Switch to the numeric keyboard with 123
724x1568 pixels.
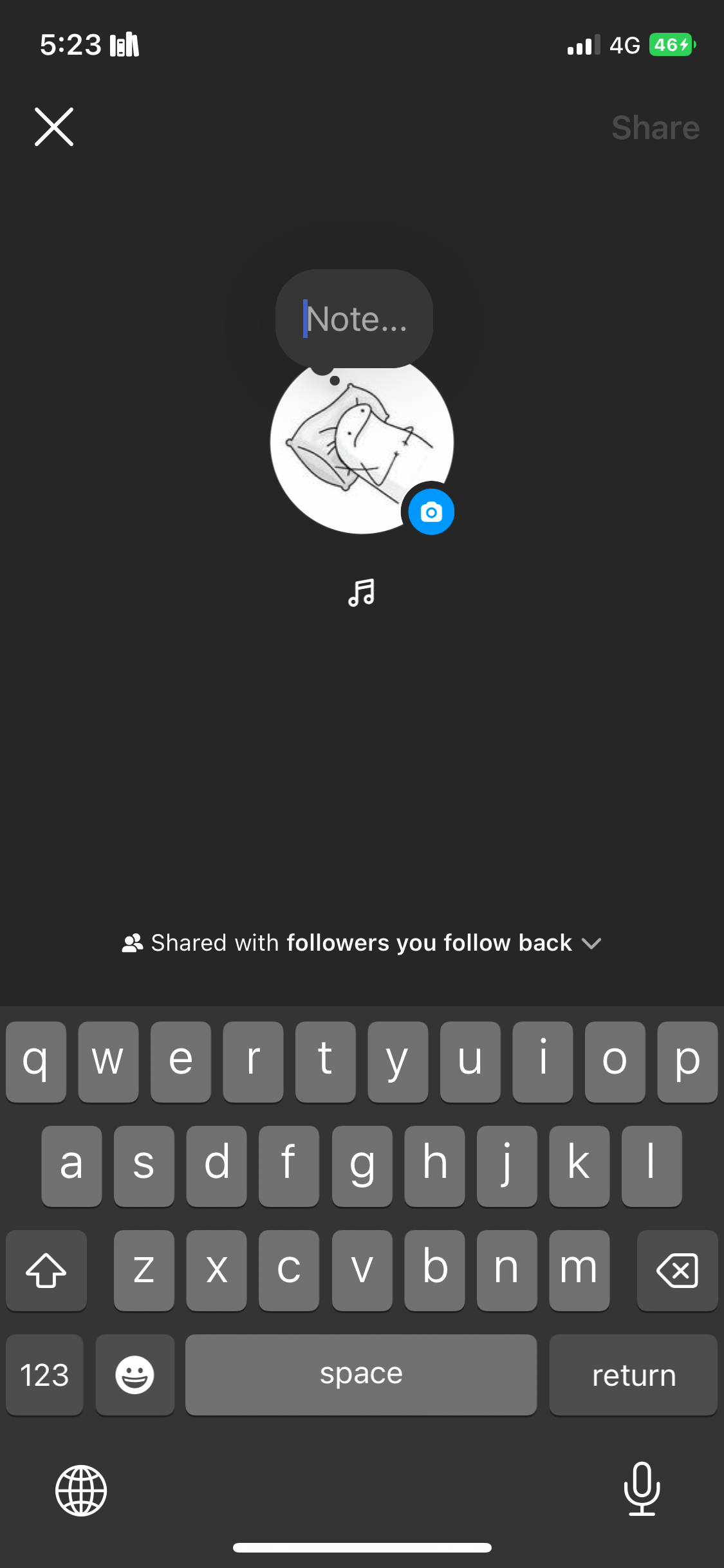44,1375
